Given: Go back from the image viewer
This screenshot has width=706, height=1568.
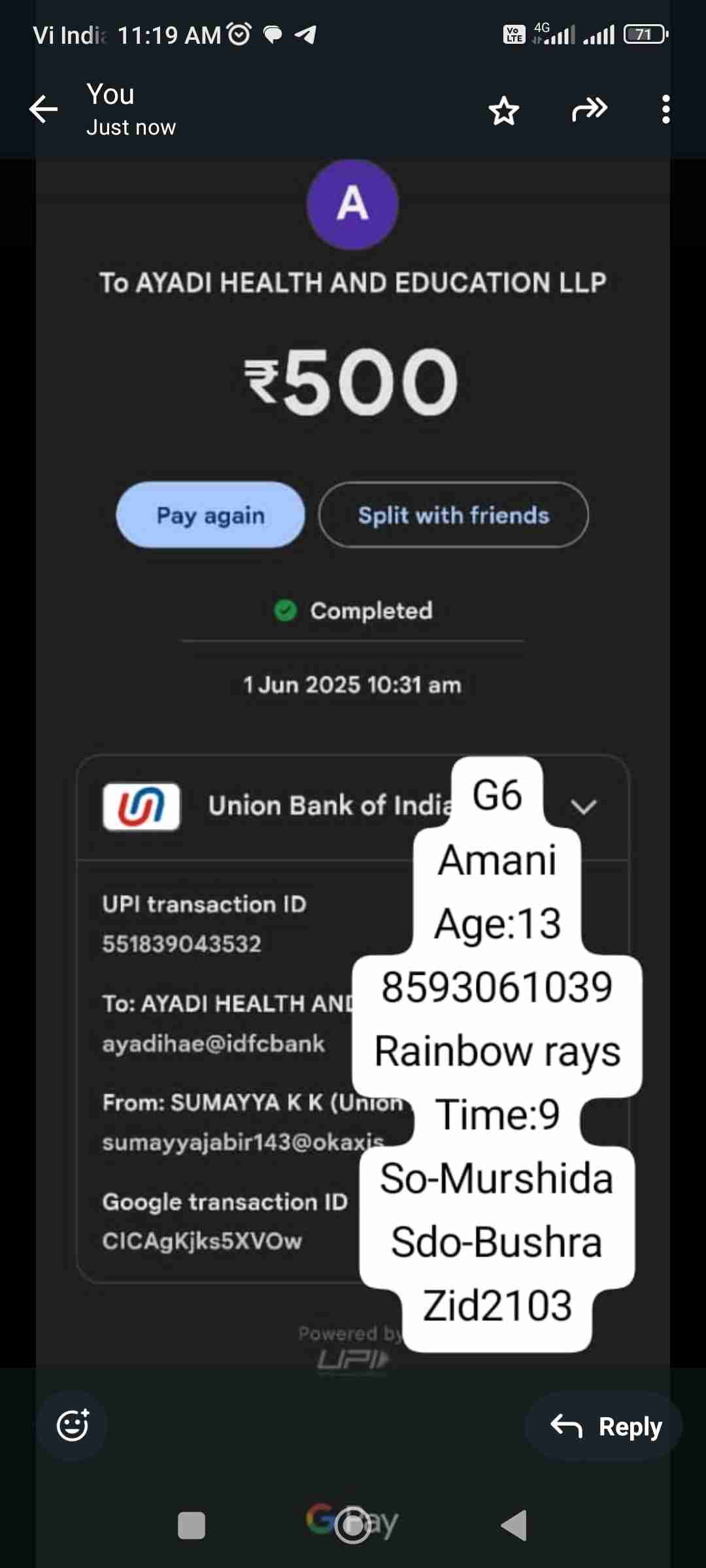Looking at the screenshot, I should point(44,109).
